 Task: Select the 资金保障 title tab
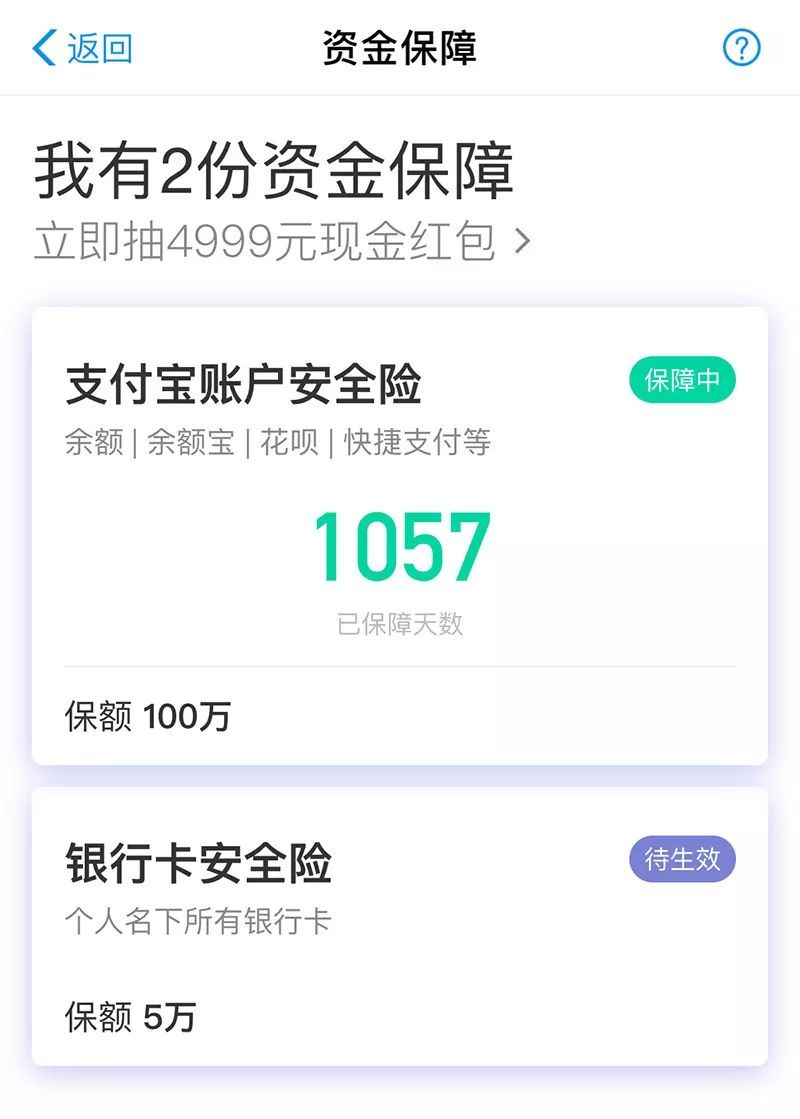point(399,46)
